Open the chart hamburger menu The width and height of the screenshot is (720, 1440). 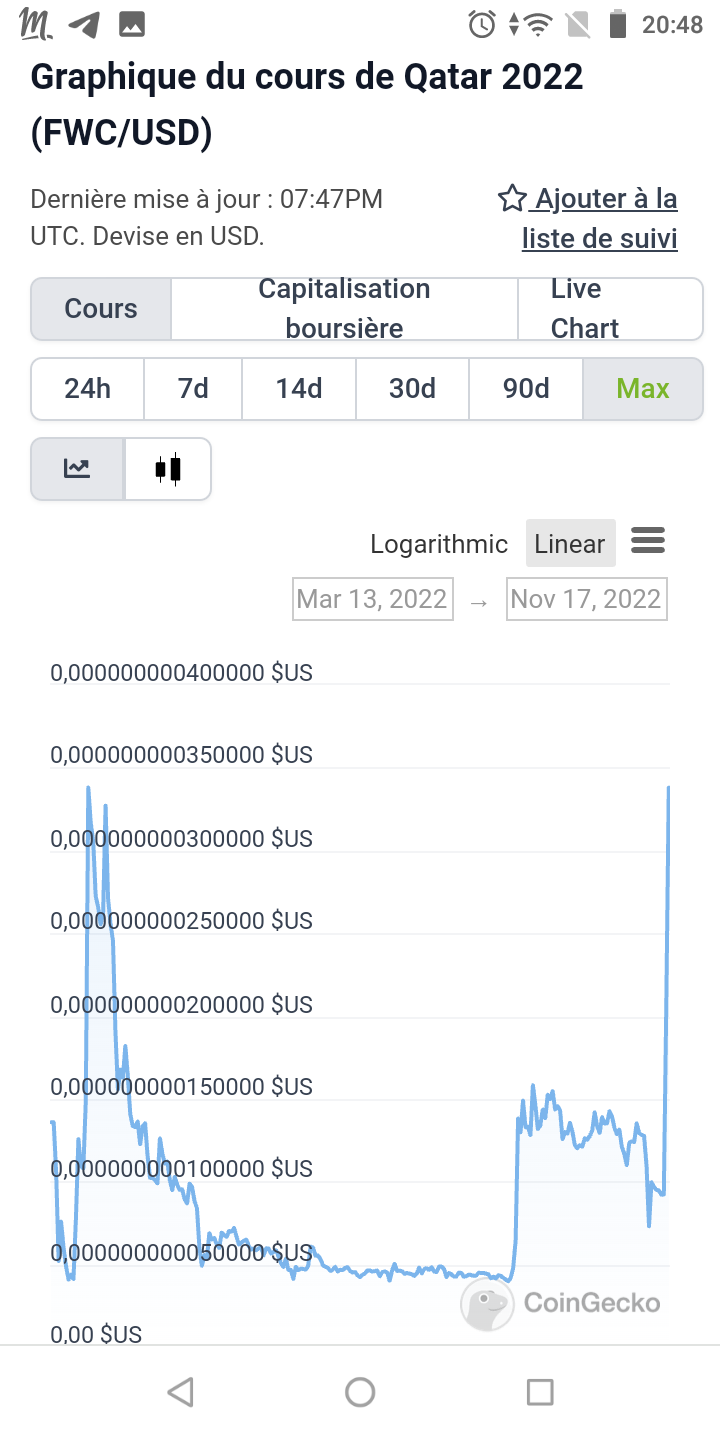point(648,541)
